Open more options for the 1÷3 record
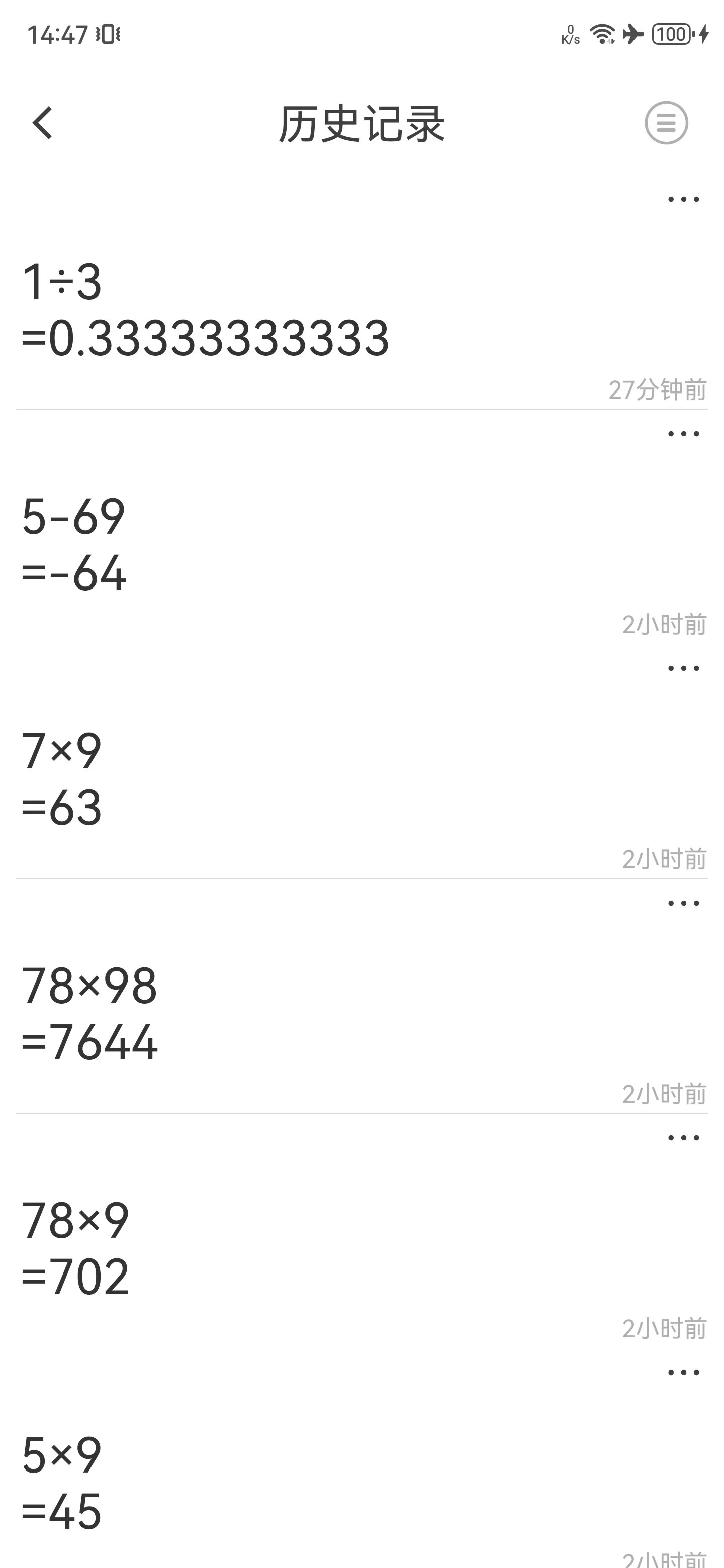 (x=683, y=199)
